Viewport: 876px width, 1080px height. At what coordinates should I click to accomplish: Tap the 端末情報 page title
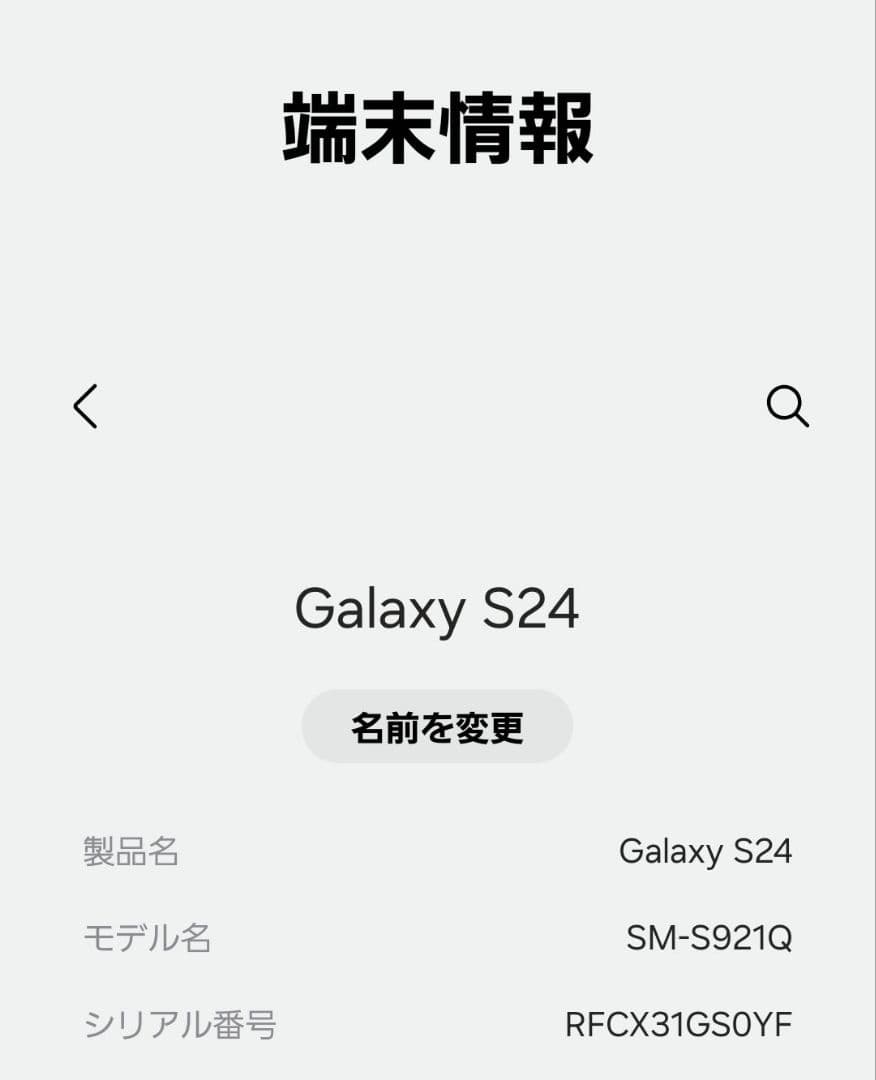(x=438, y=125)
